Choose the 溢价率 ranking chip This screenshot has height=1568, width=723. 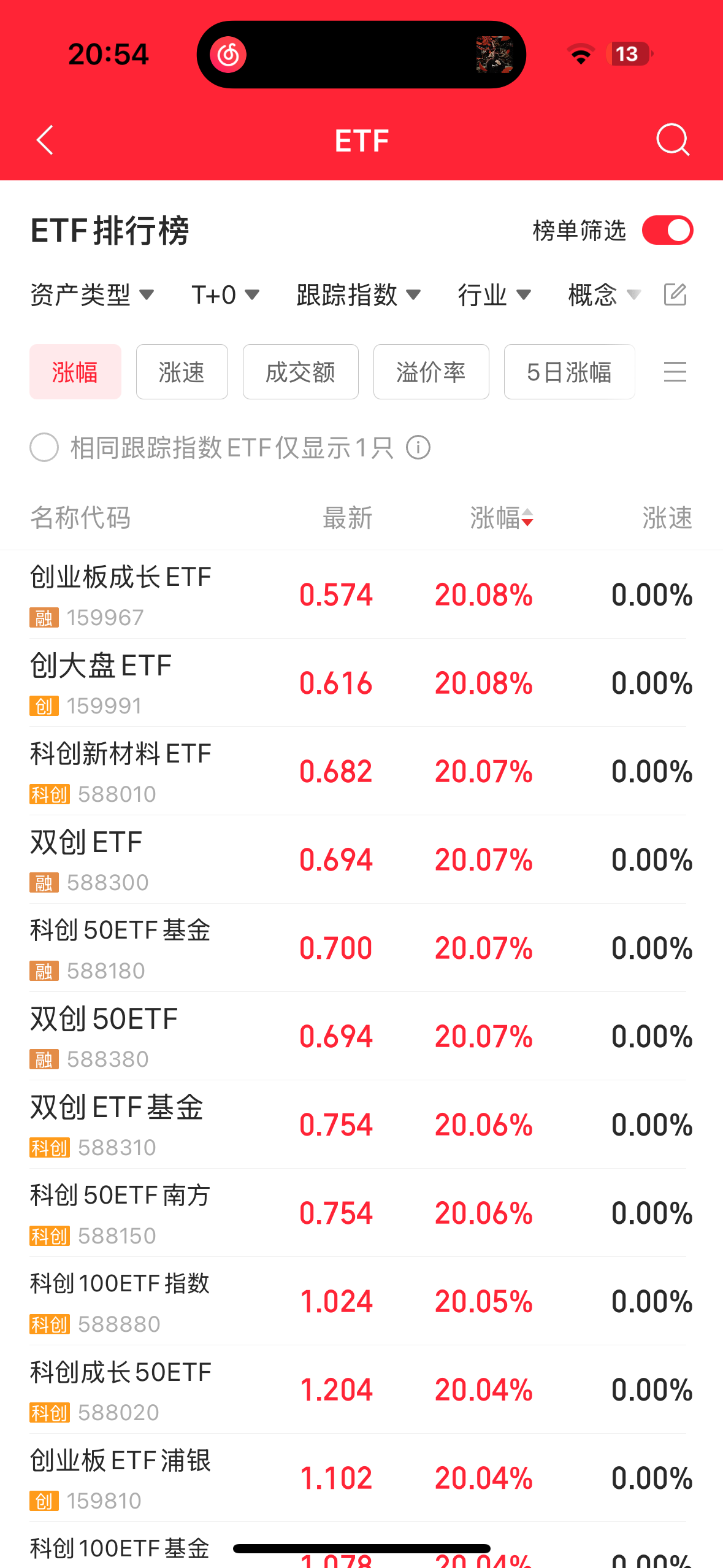(431, 372)
